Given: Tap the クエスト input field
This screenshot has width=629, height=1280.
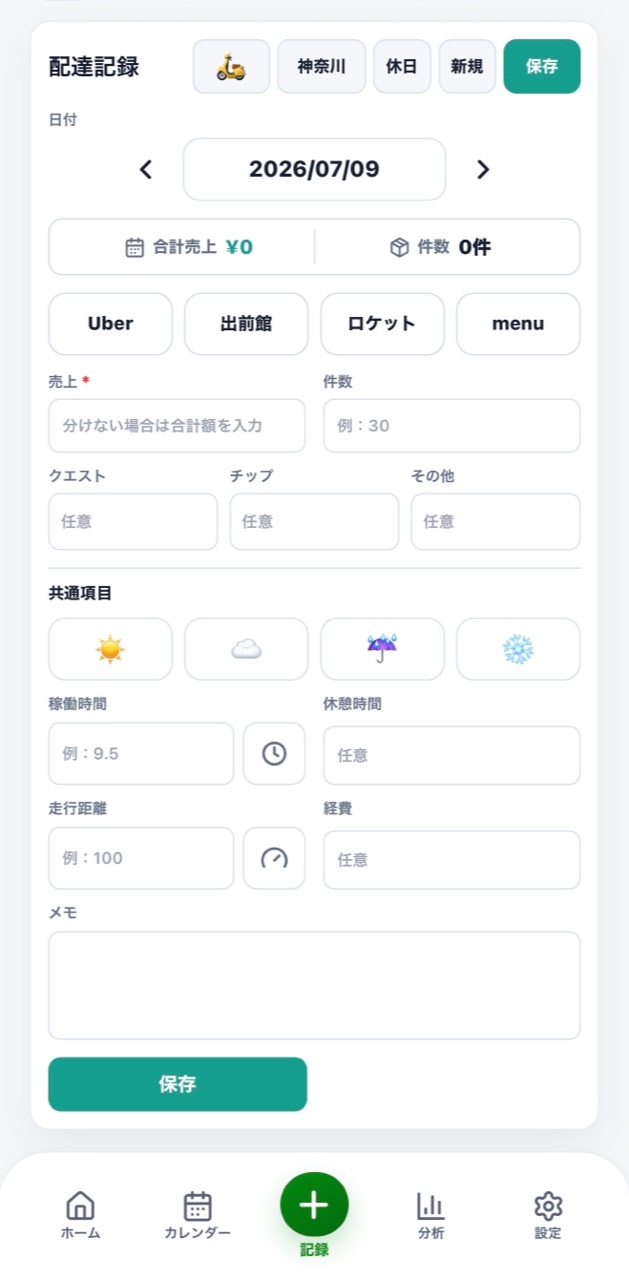Looking at the screenshot, I should click(133, 521).
